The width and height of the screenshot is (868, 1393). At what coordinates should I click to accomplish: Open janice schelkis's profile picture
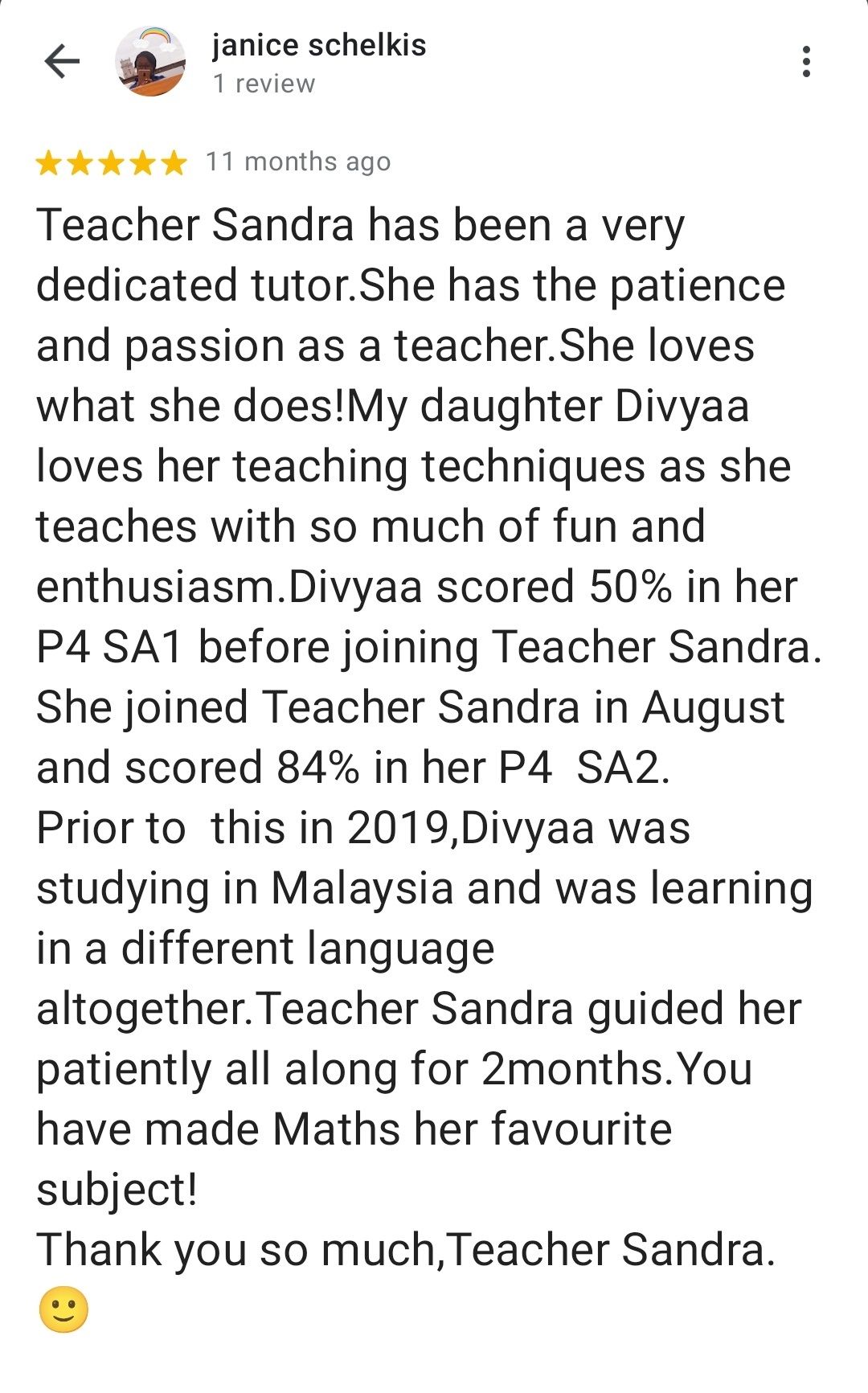click(150, 62)
